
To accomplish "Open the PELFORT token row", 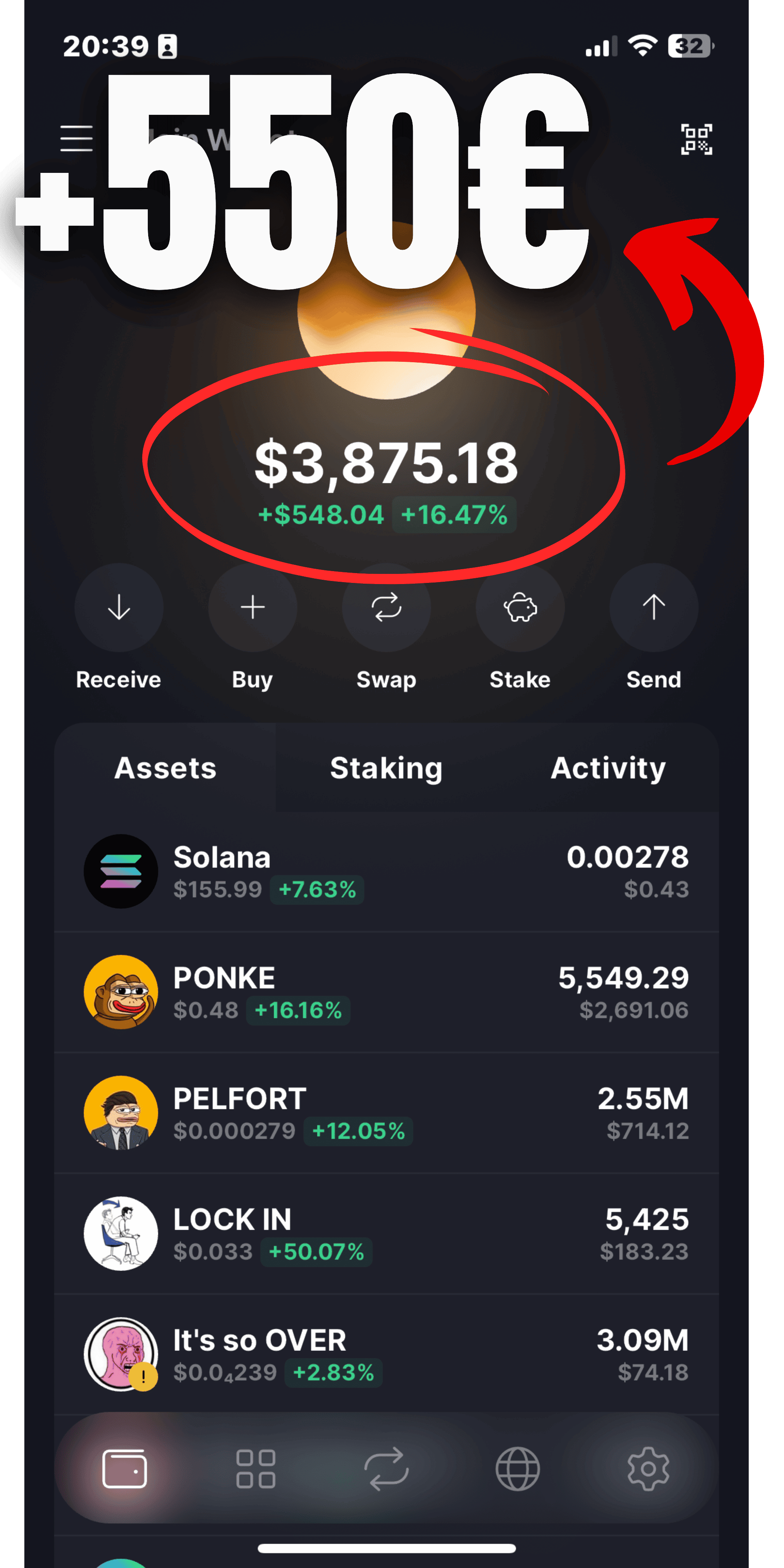I will (x=387, y=1113).
